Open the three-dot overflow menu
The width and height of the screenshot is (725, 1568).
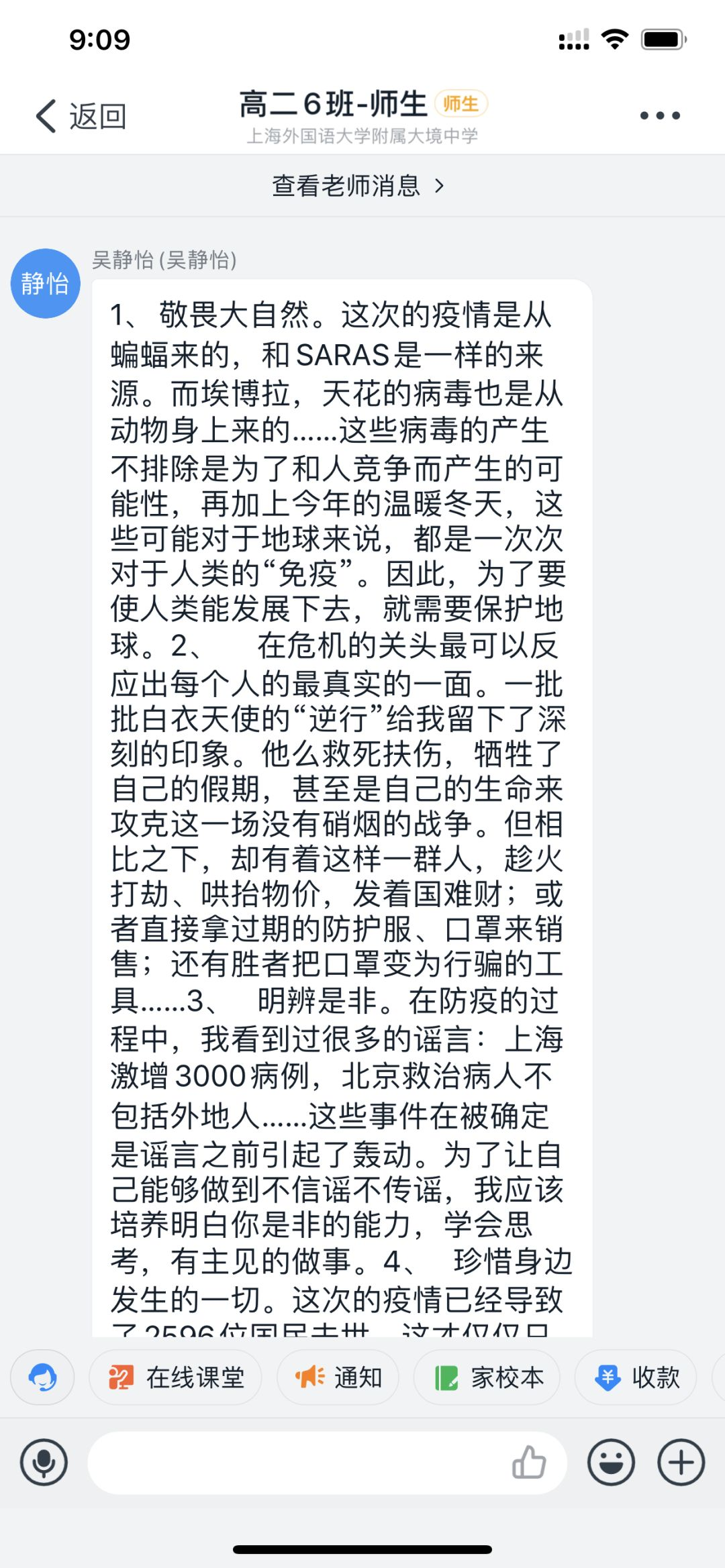pos(659,115)
